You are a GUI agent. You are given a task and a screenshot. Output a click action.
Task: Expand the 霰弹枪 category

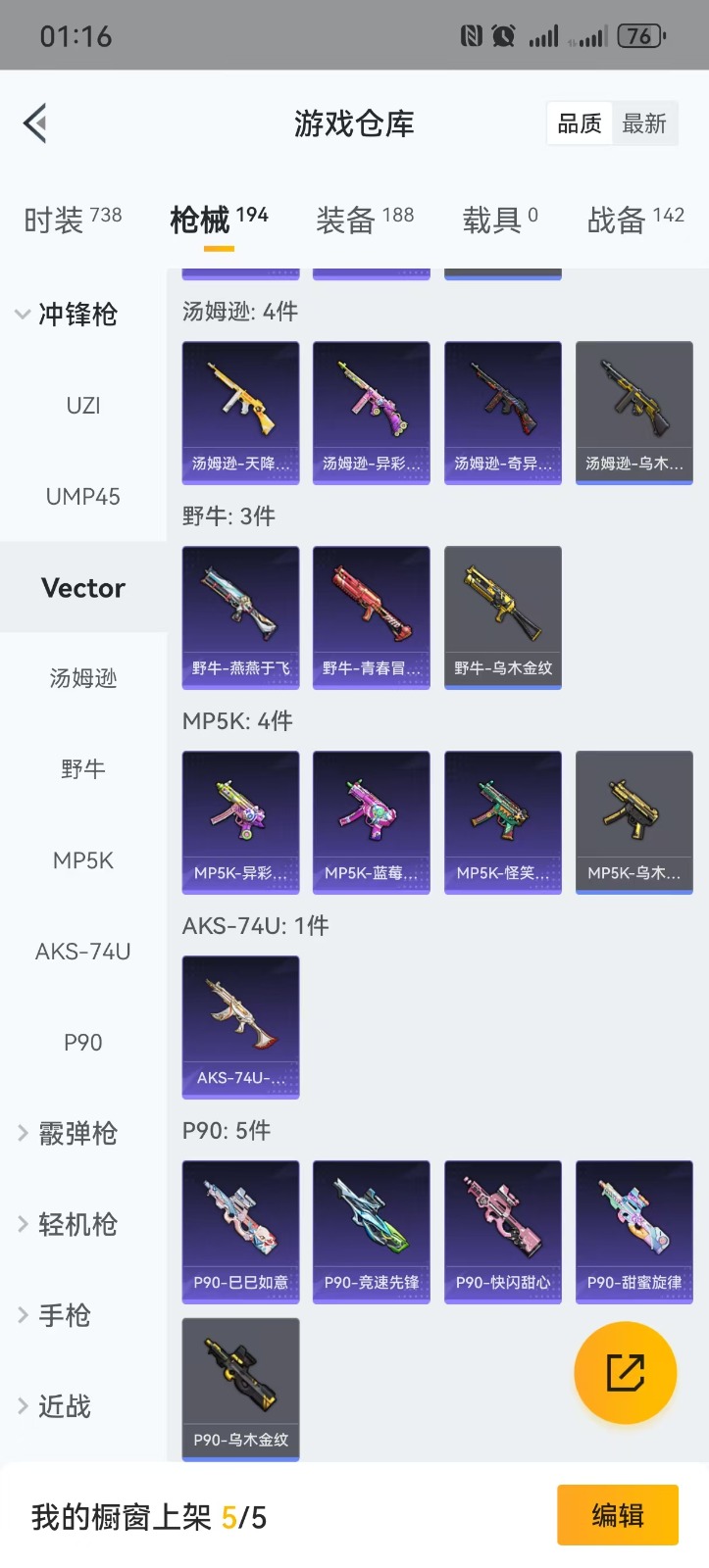[69, 1134]
